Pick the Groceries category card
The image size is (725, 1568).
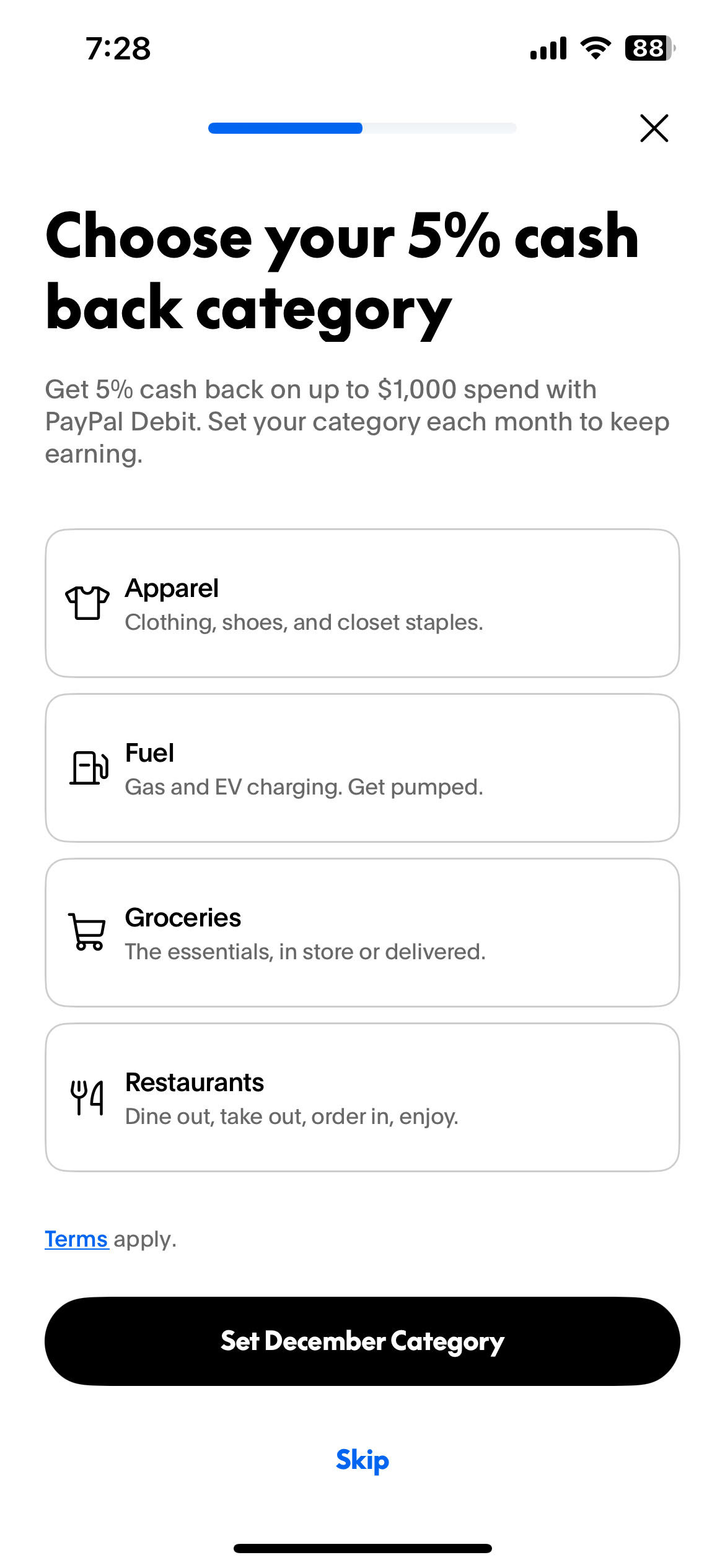(362, 933)
